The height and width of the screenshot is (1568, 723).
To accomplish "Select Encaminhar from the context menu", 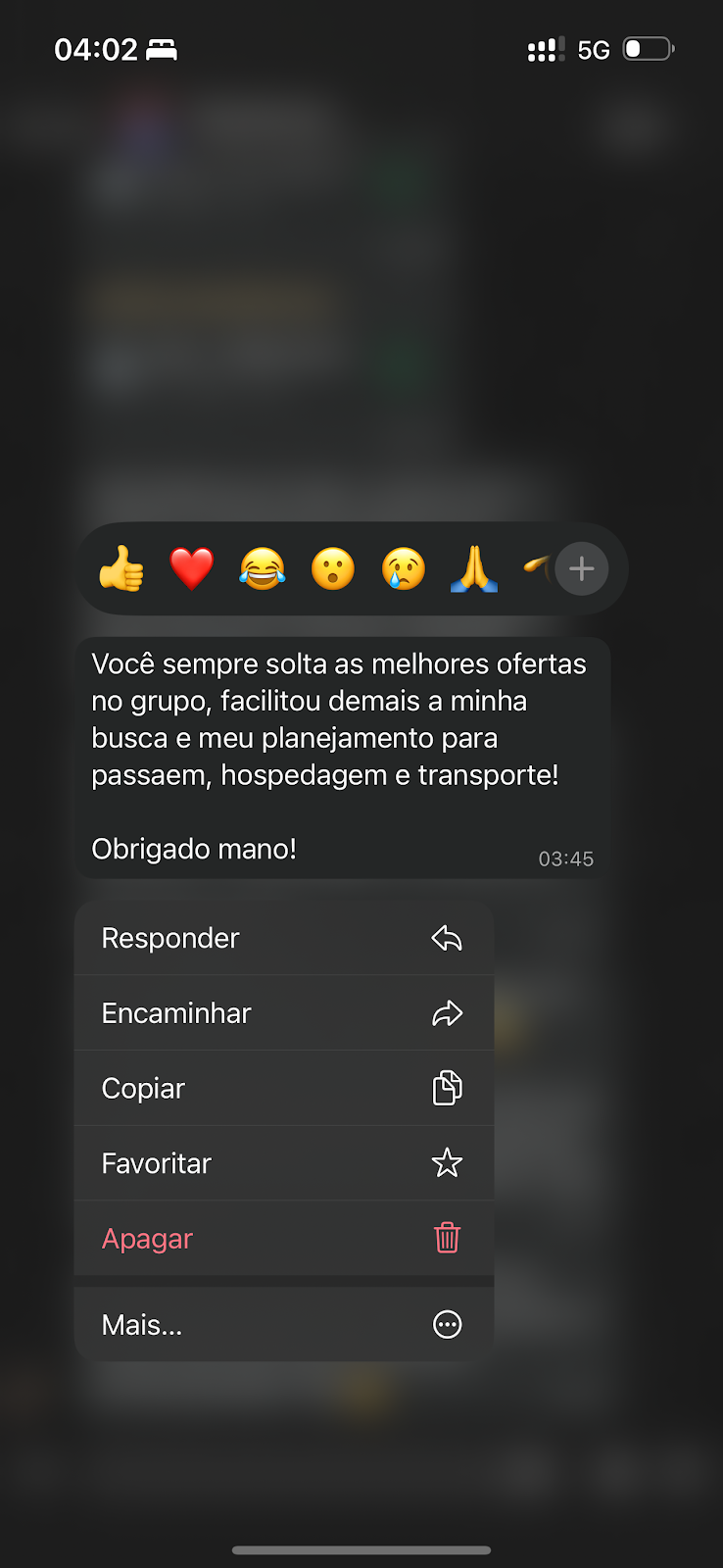I will 176,1012.
